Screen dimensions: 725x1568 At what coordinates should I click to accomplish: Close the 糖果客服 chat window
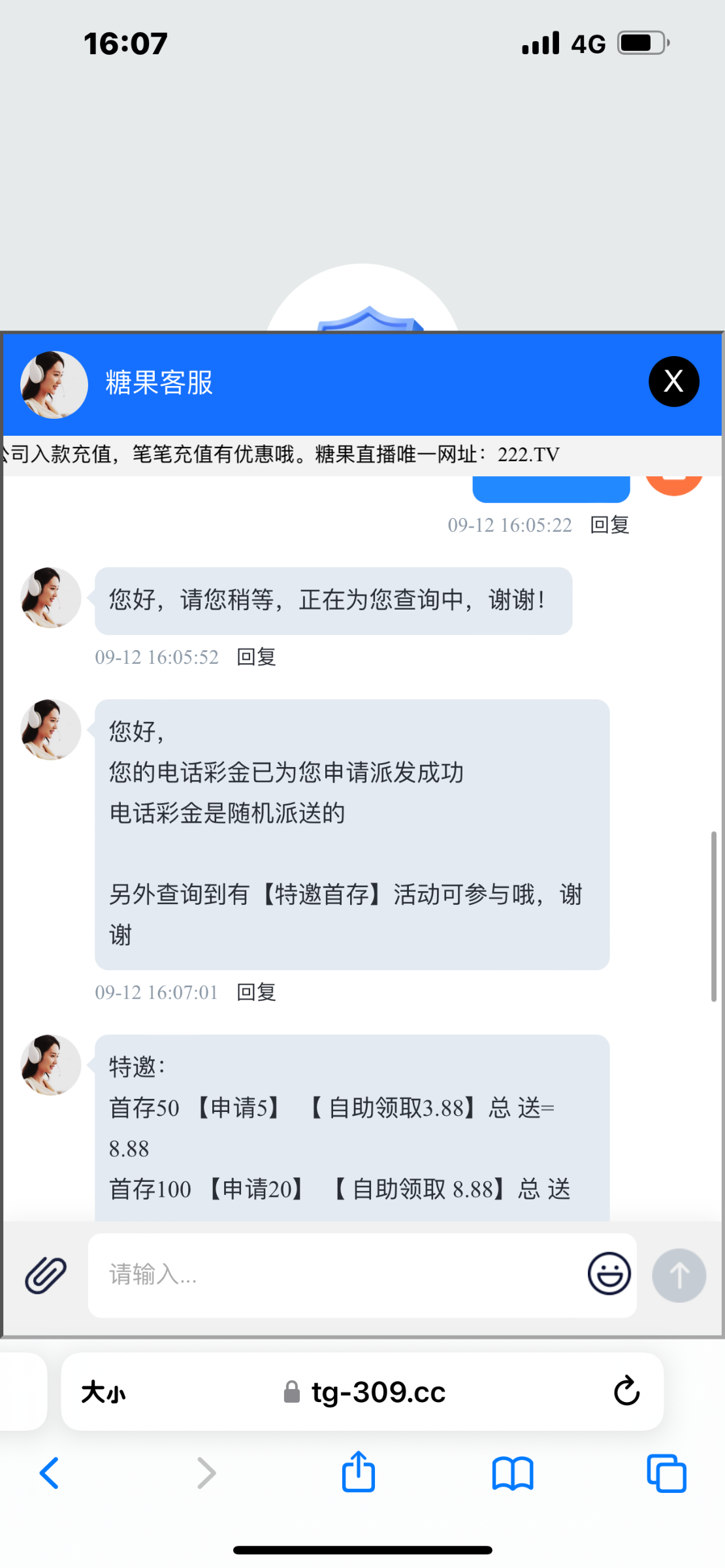click(673, 382)
